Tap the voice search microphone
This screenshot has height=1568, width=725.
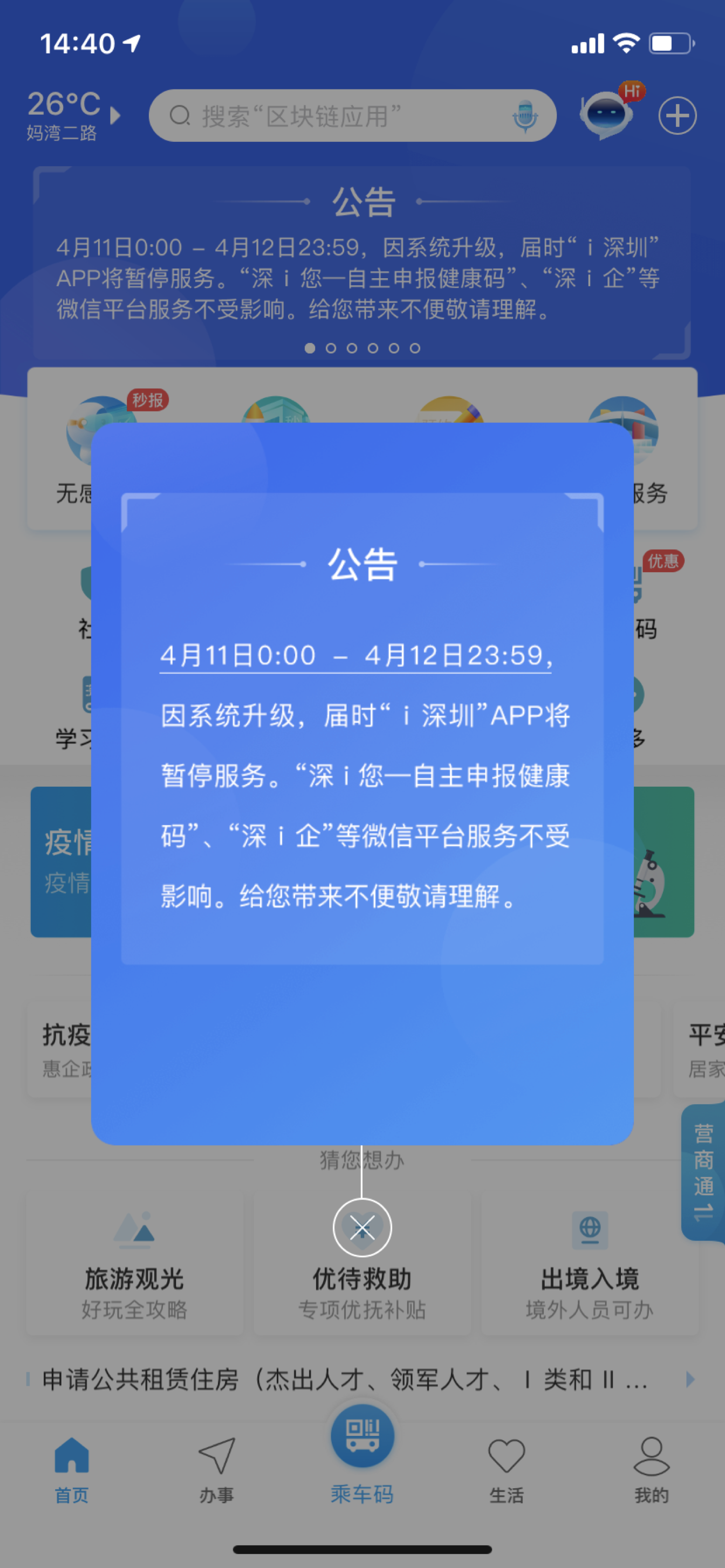[x=524, y=115]
